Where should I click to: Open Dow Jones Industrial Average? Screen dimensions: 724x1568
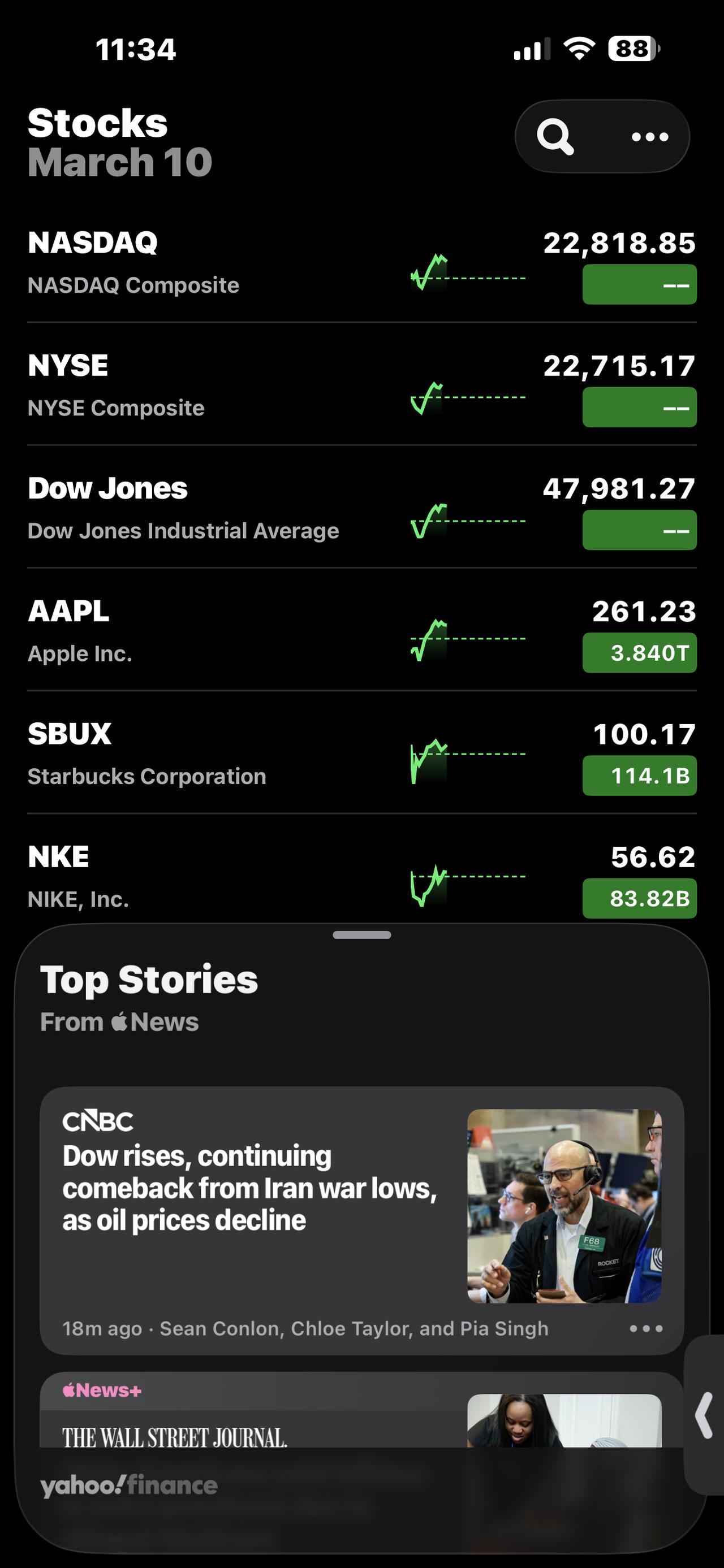pos(361,508)
